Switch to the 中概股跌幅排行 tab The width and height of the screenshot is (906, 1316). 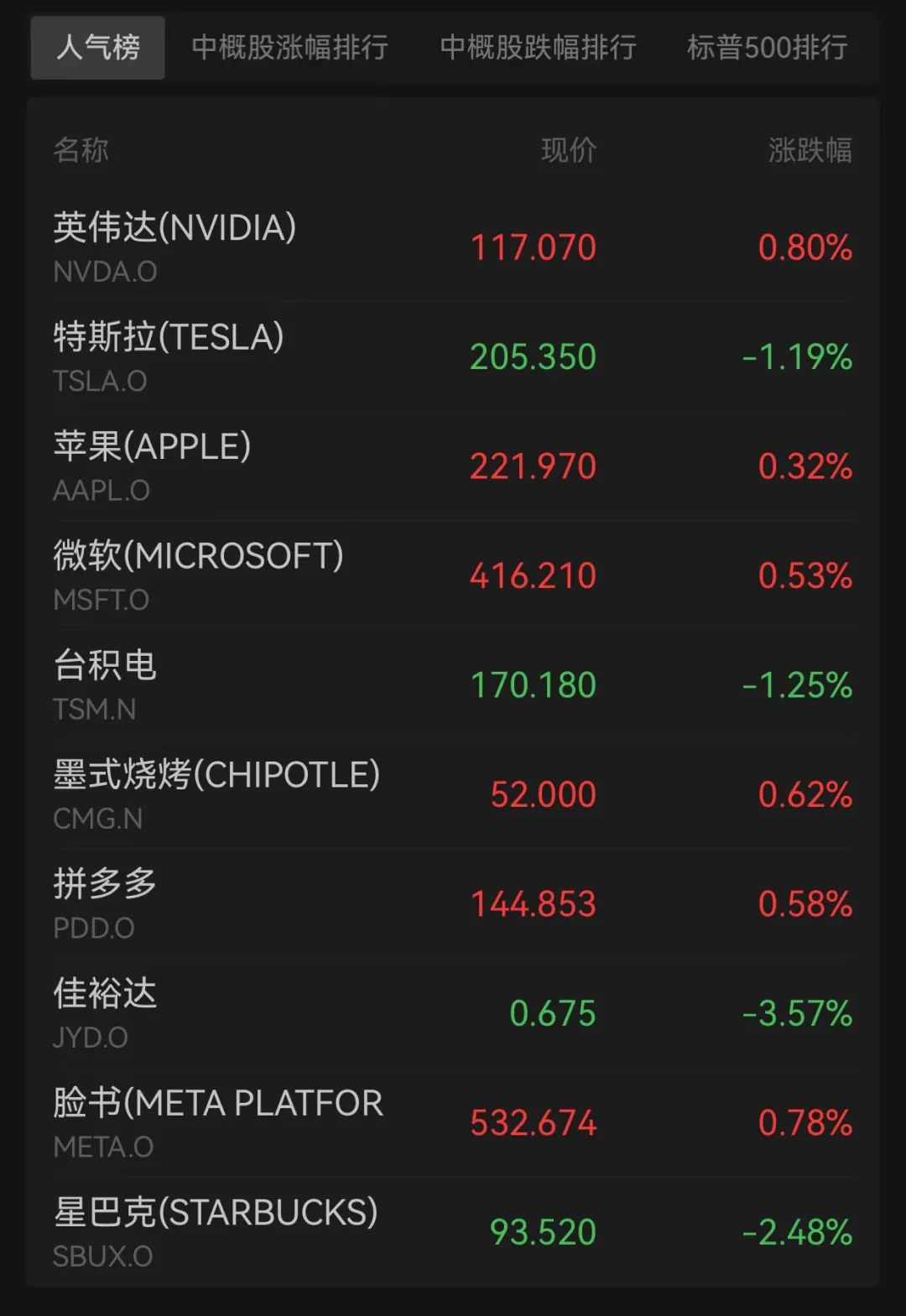538,47
